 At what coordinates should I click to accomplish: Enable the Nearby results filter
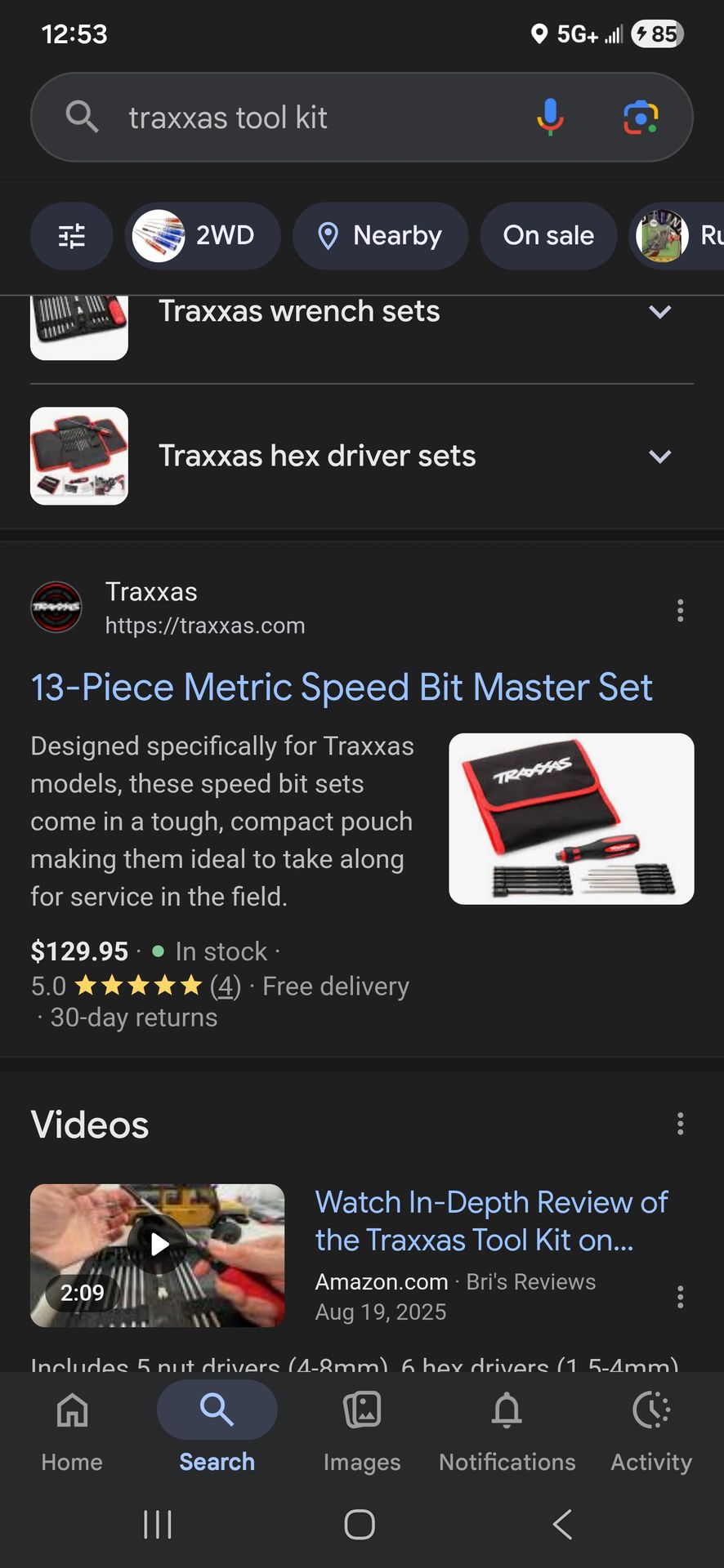click(x=380, y=236)
